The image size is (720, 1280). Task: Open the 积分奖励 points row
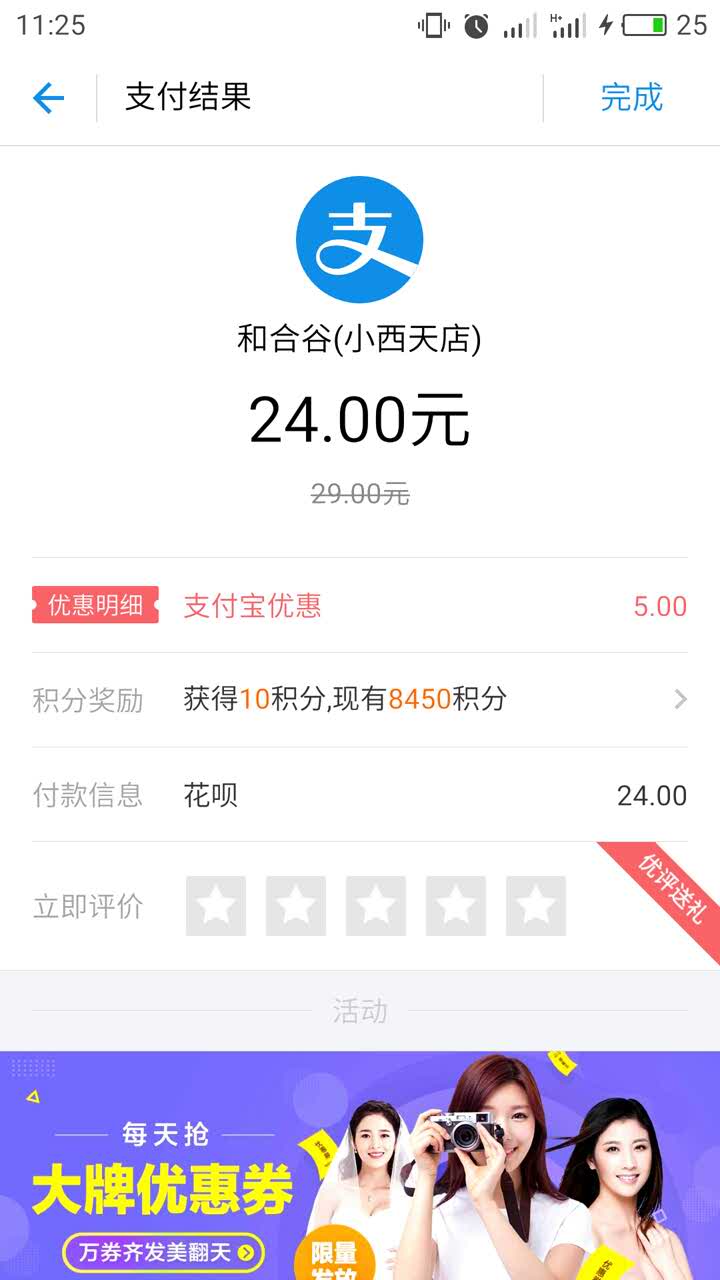pos(360,699)
